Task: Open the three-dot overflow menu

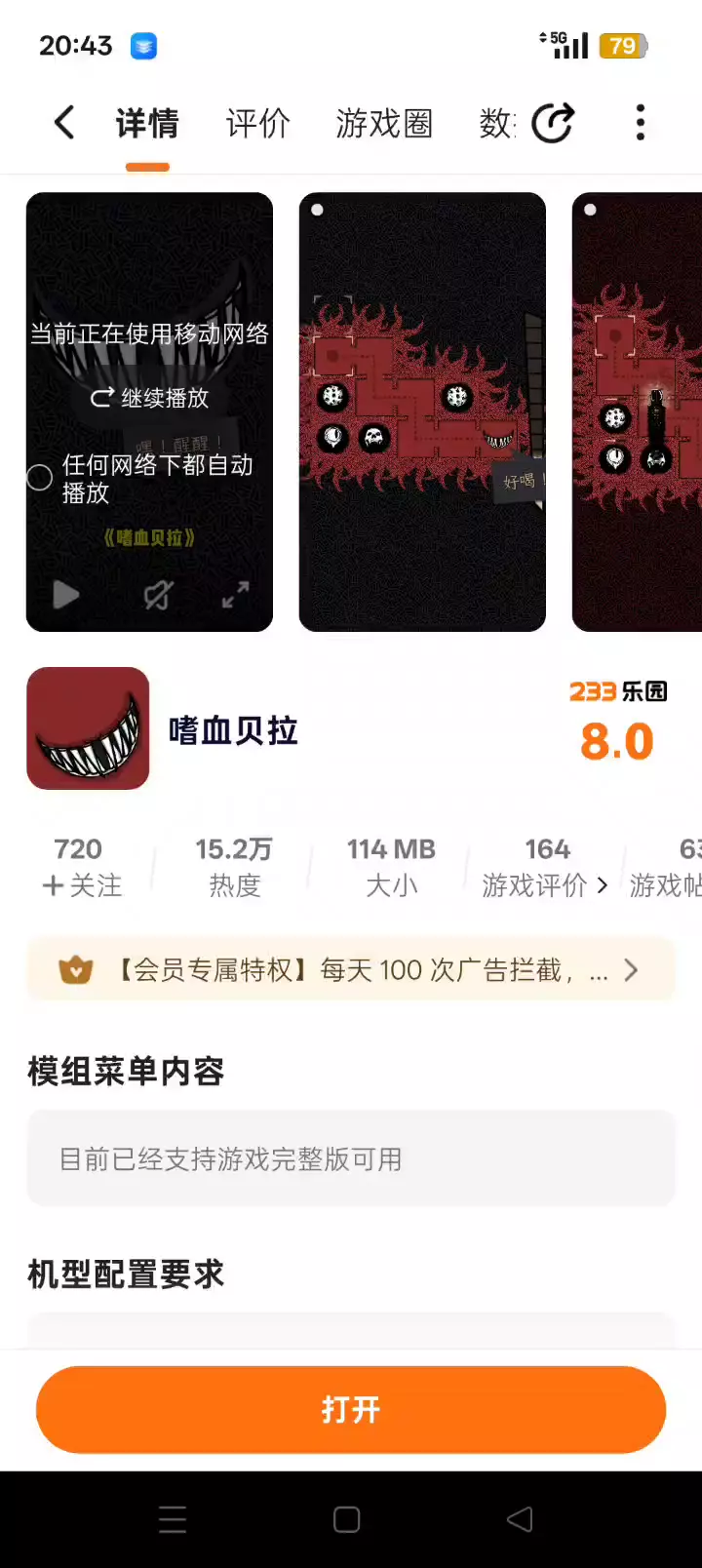Action: point(641,123)
